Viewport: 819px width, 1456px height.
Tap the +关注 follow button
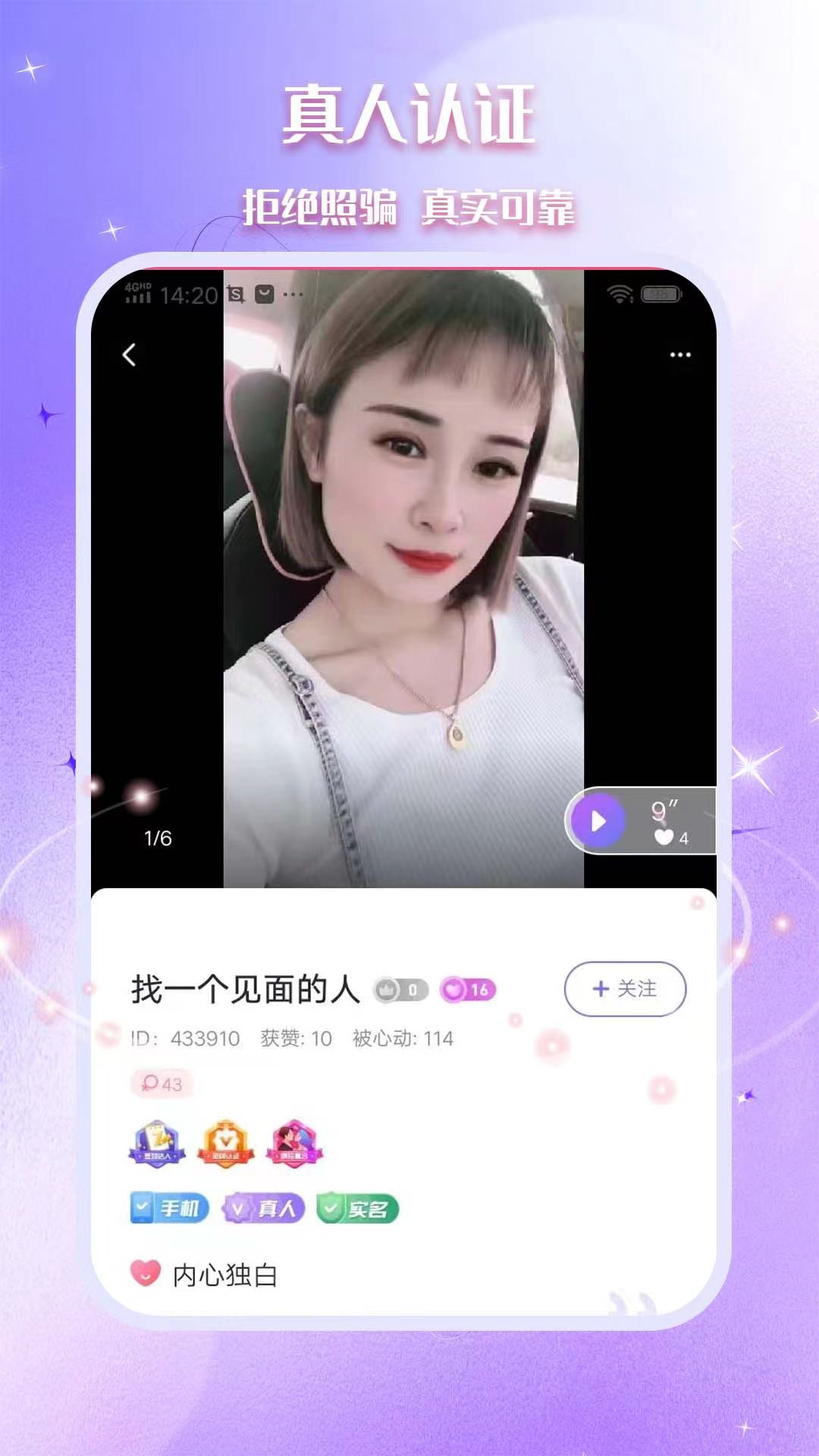[x=623, y=988]
